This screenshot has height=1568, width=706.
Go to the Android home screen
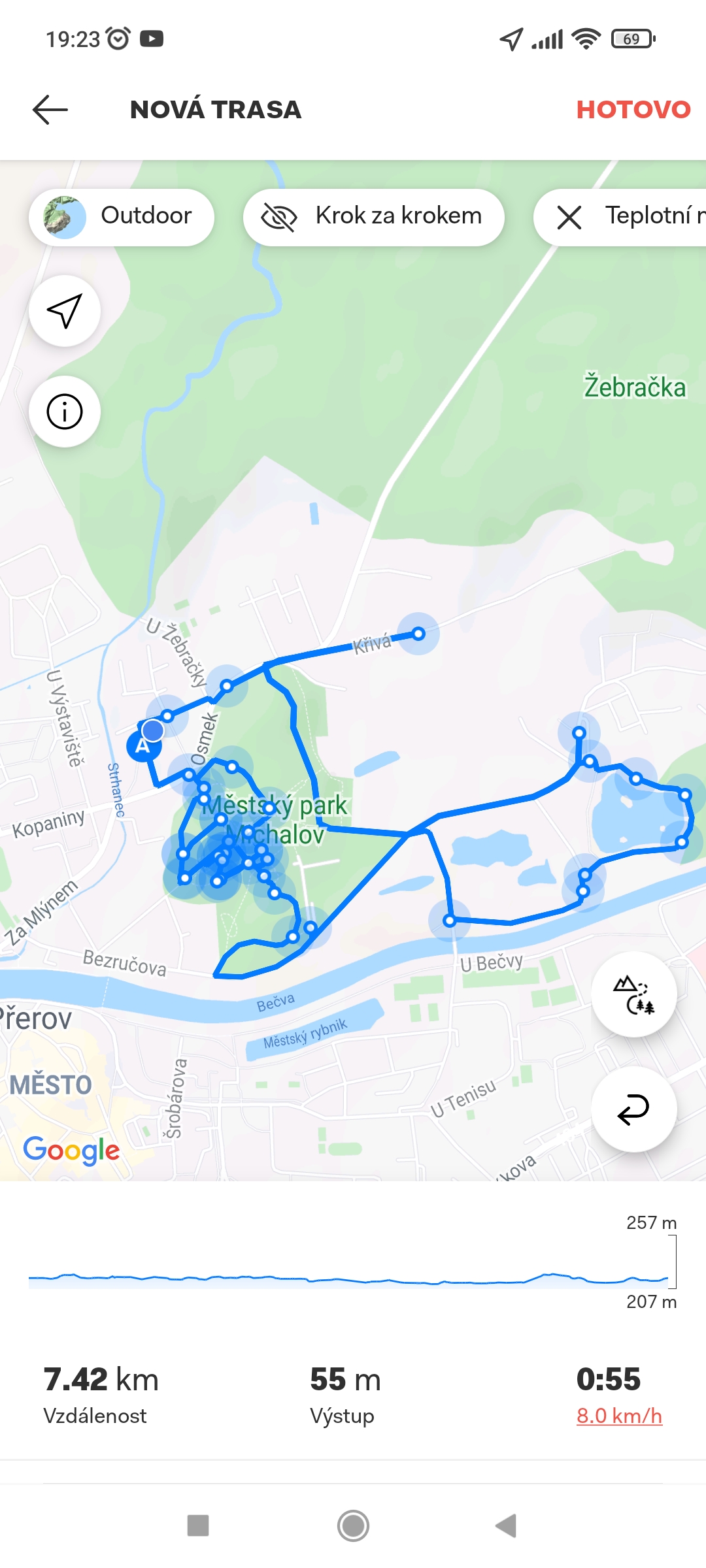tap(353, 1526)
